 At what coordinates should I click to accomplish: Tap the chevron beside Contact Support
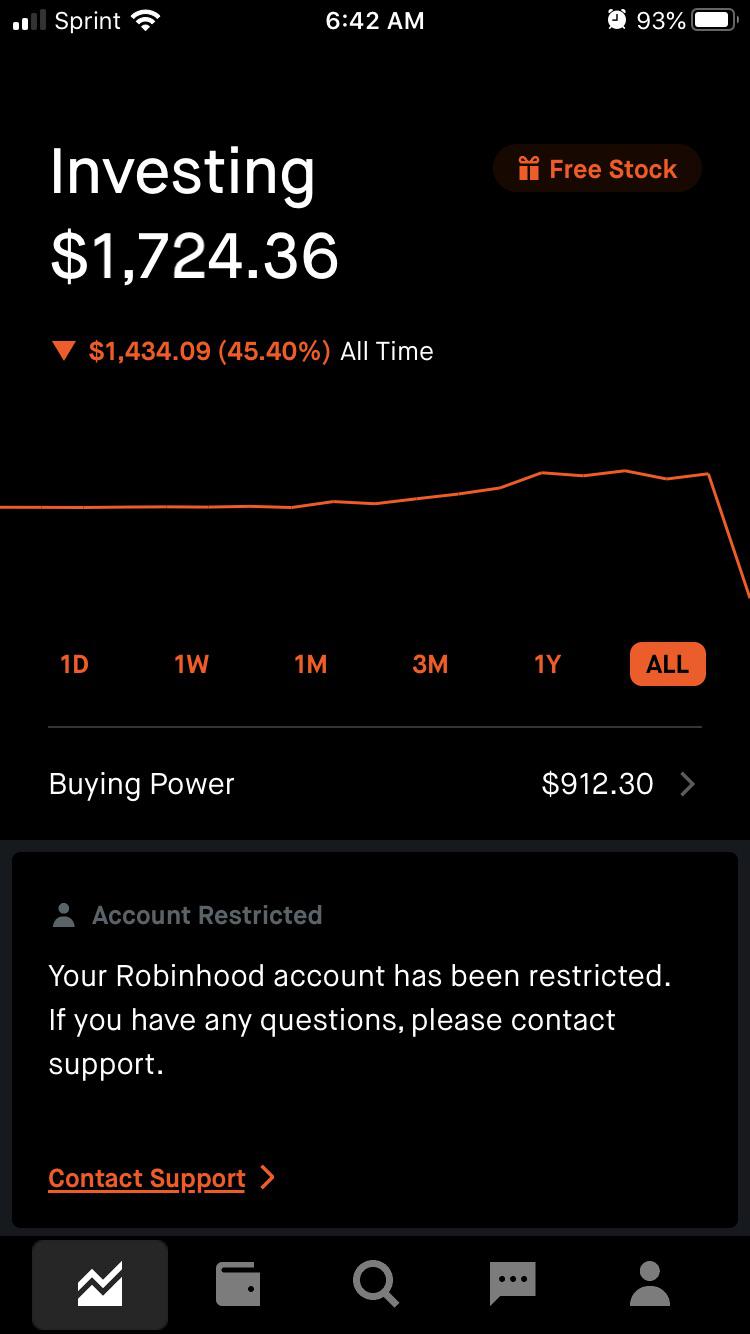pos(266,1178)
